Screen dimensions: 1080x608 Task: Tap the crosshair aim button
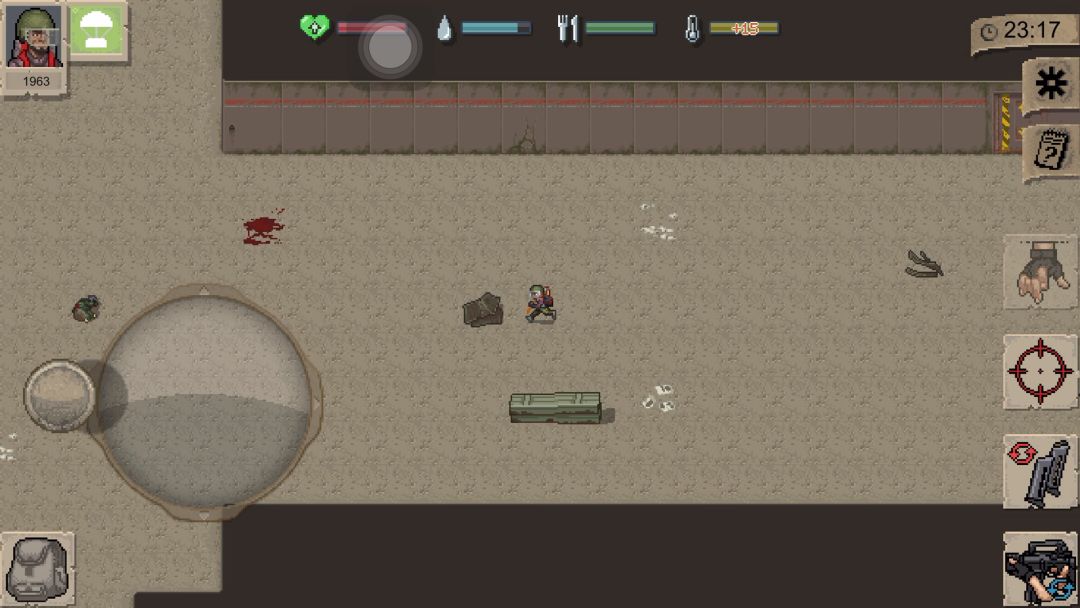pos(1040,372)
